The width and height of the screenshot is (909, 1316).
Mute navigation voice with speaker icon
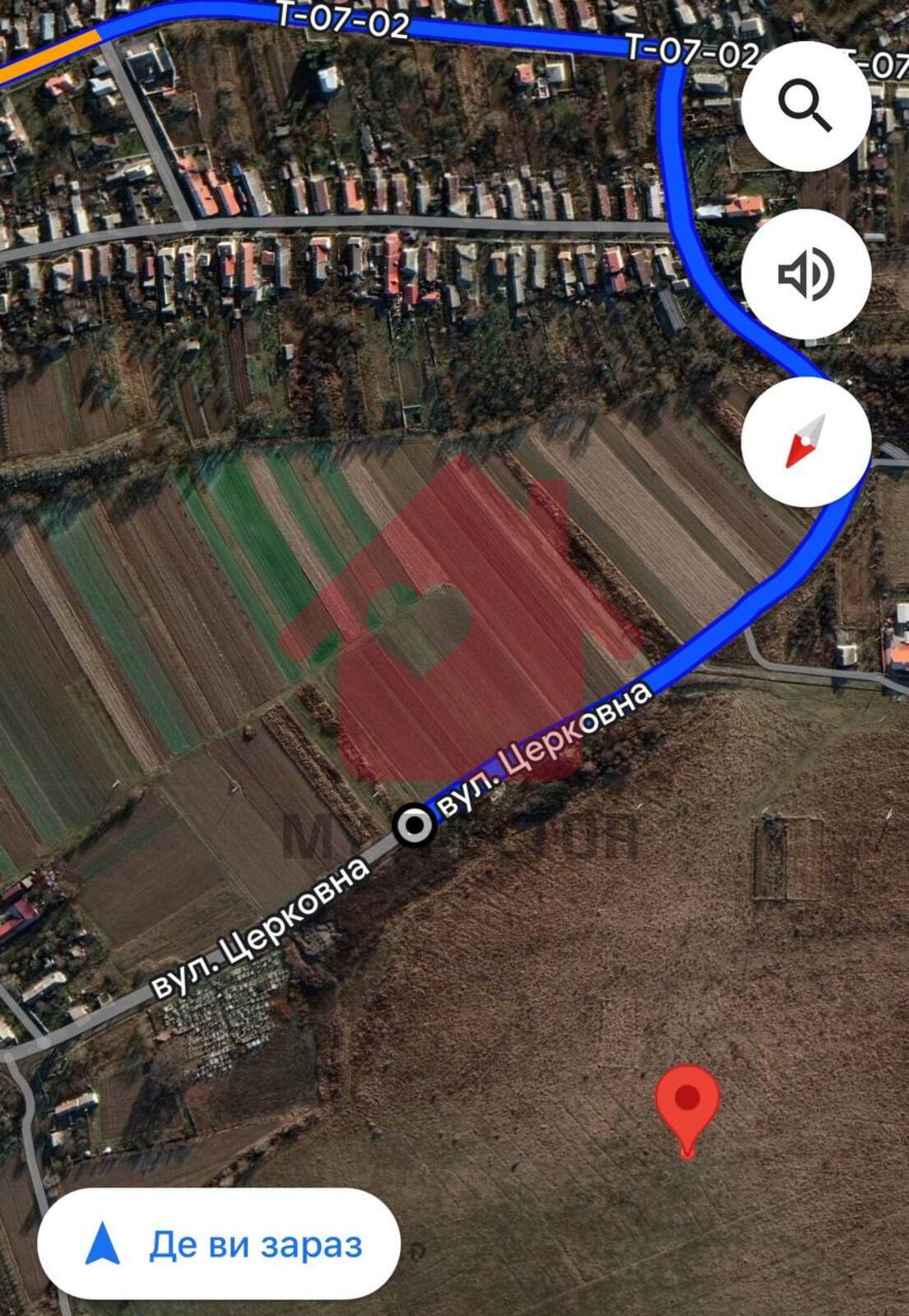coord(805,274)
